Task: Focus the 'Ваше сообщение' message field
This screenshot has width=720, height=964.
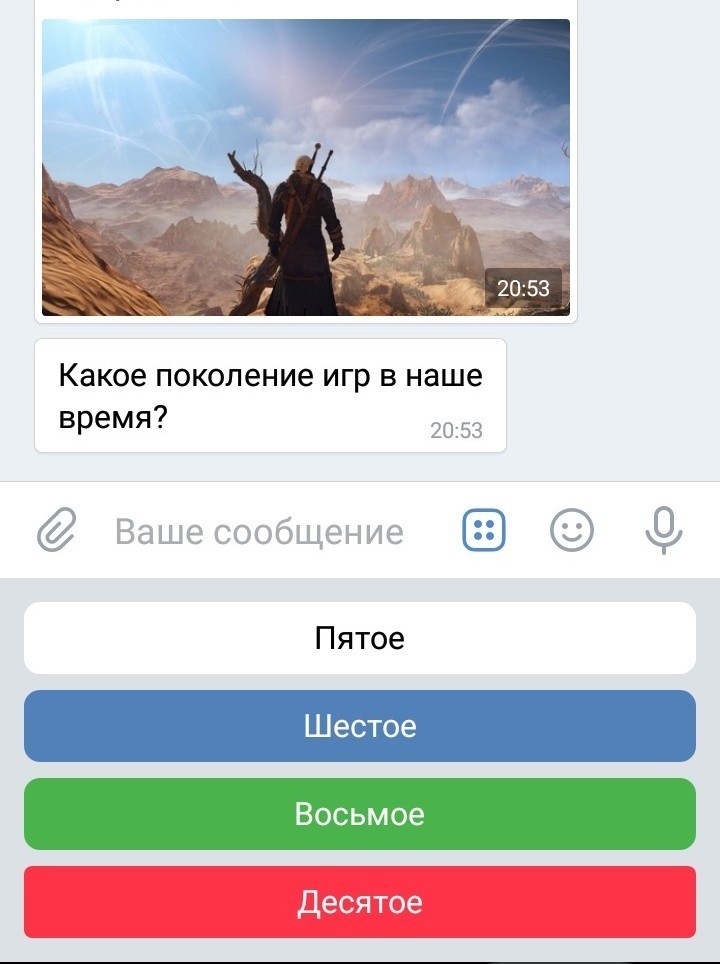Action: (260, 531)
